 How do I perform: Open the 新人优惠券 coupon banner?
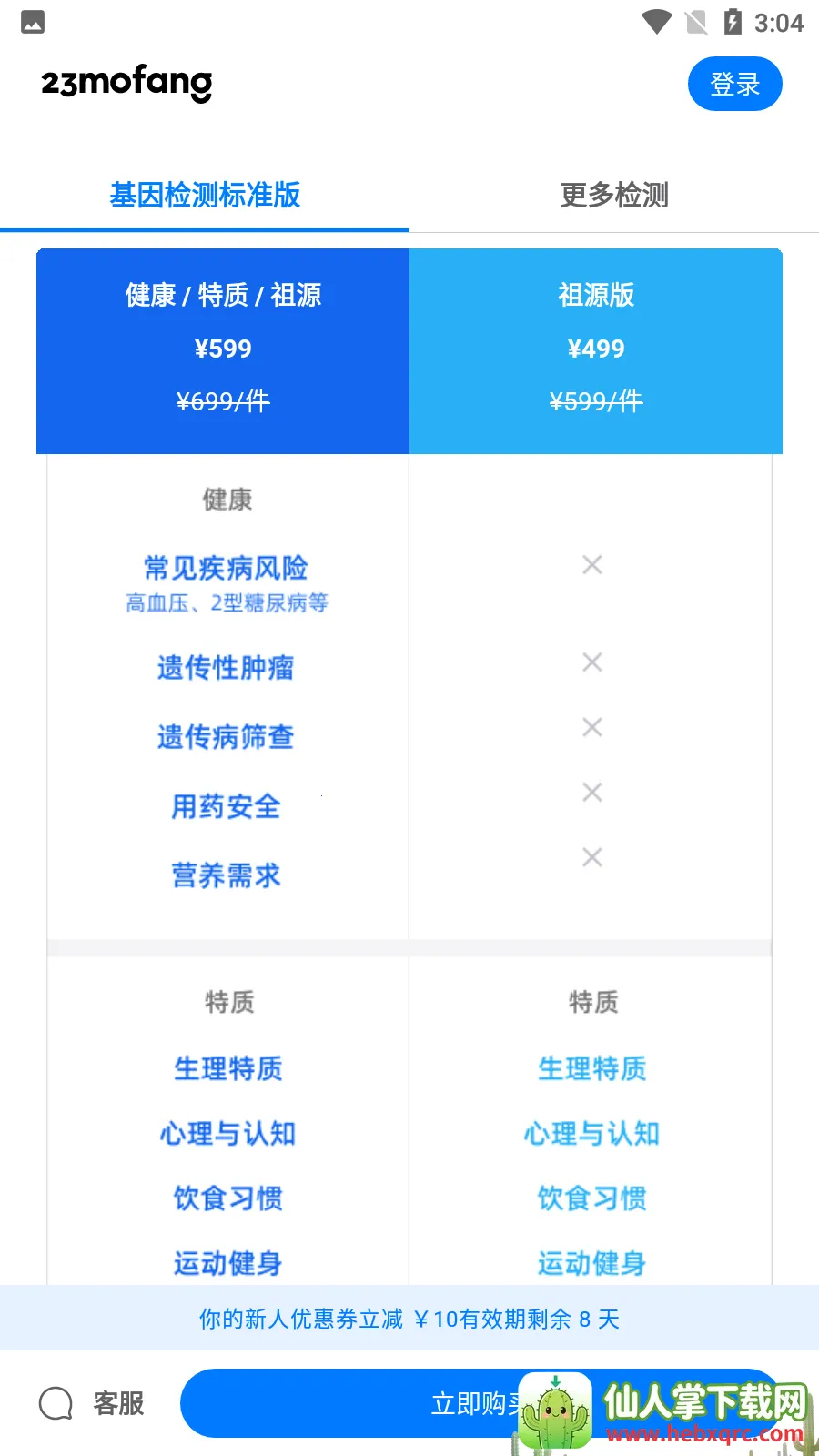point(409,1319)
